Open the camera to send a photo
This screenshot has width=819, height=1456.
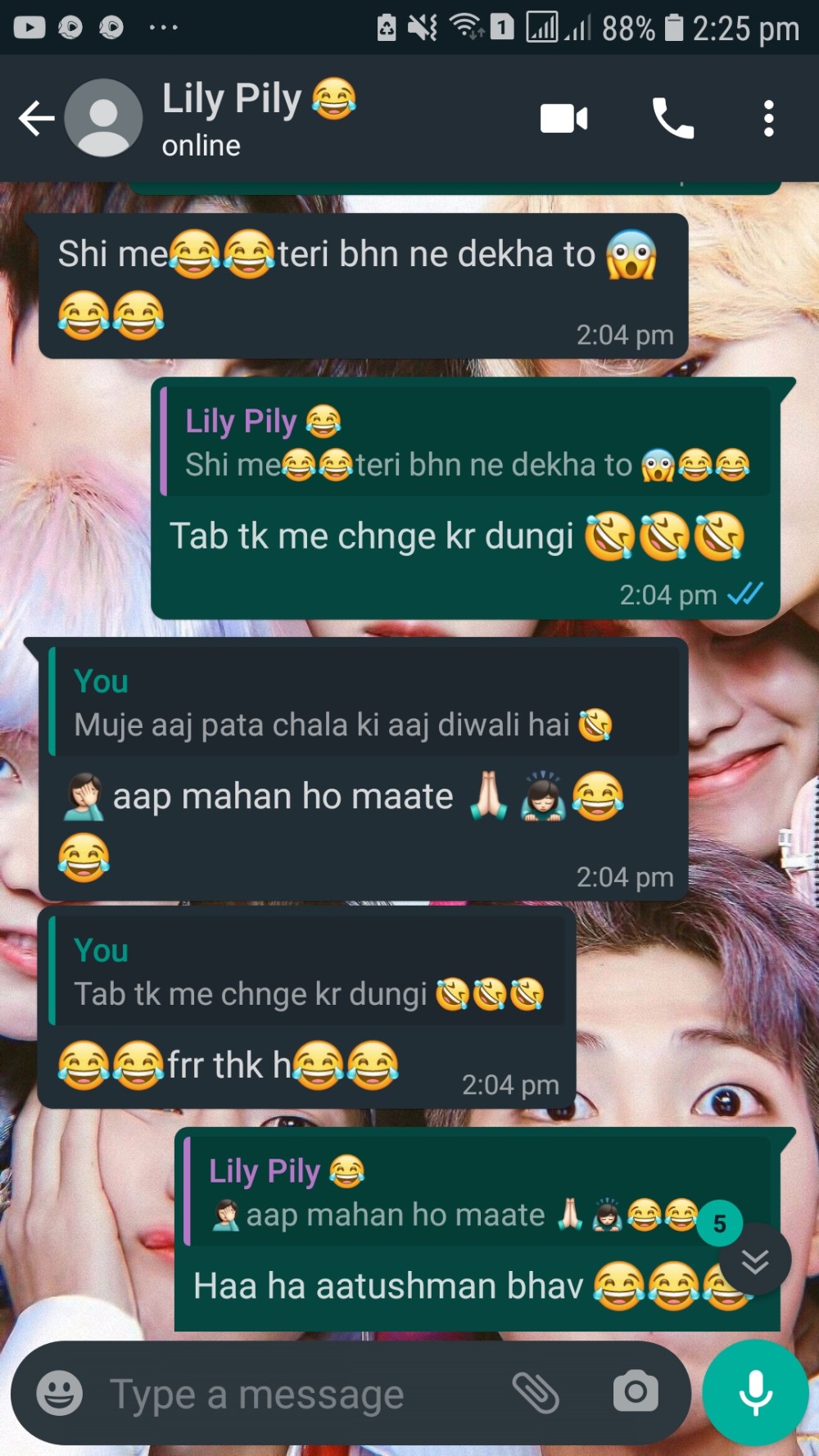tap(636, 1393)
